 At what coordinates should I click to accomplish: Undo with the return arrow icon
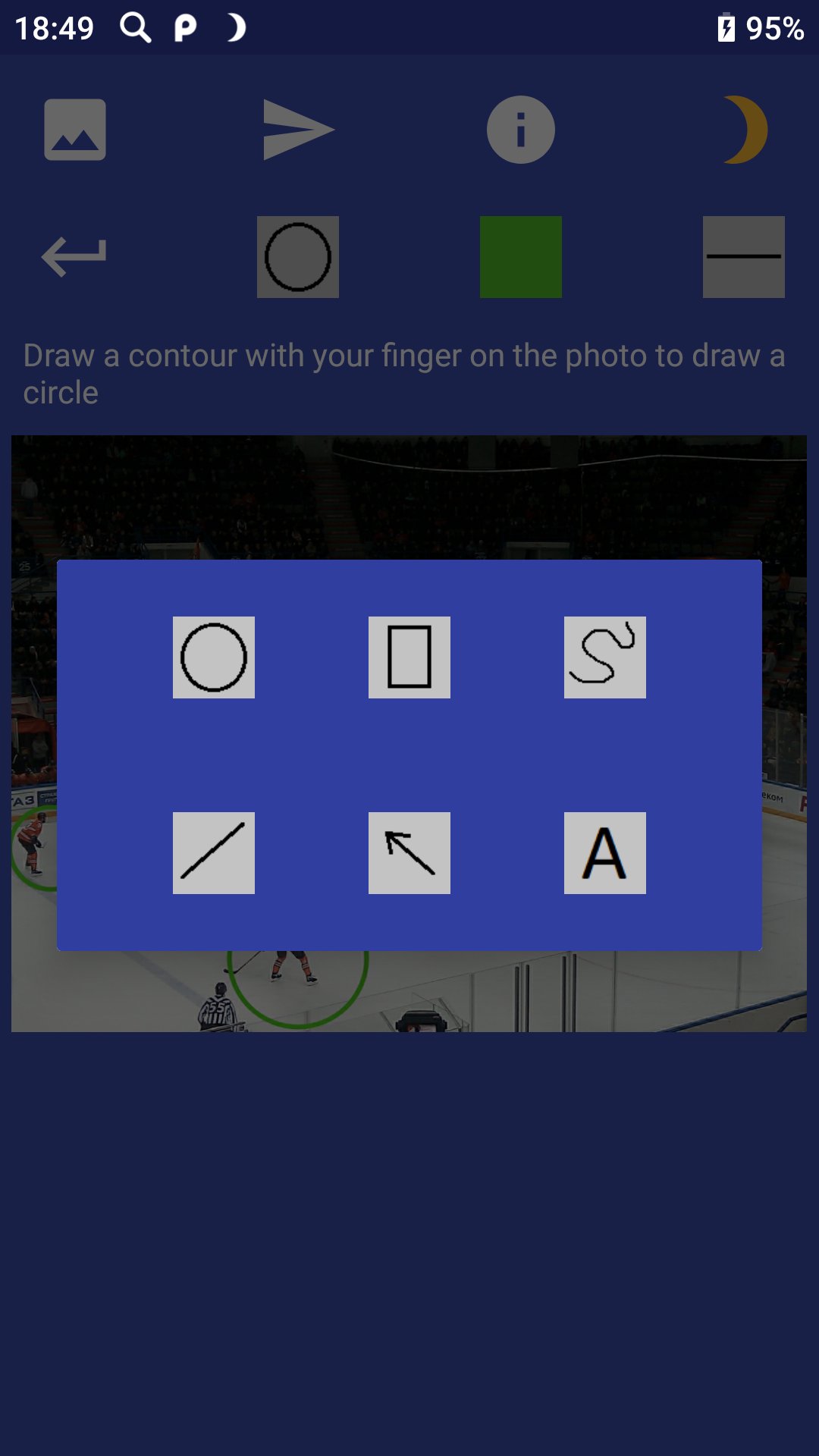[74, 256]
